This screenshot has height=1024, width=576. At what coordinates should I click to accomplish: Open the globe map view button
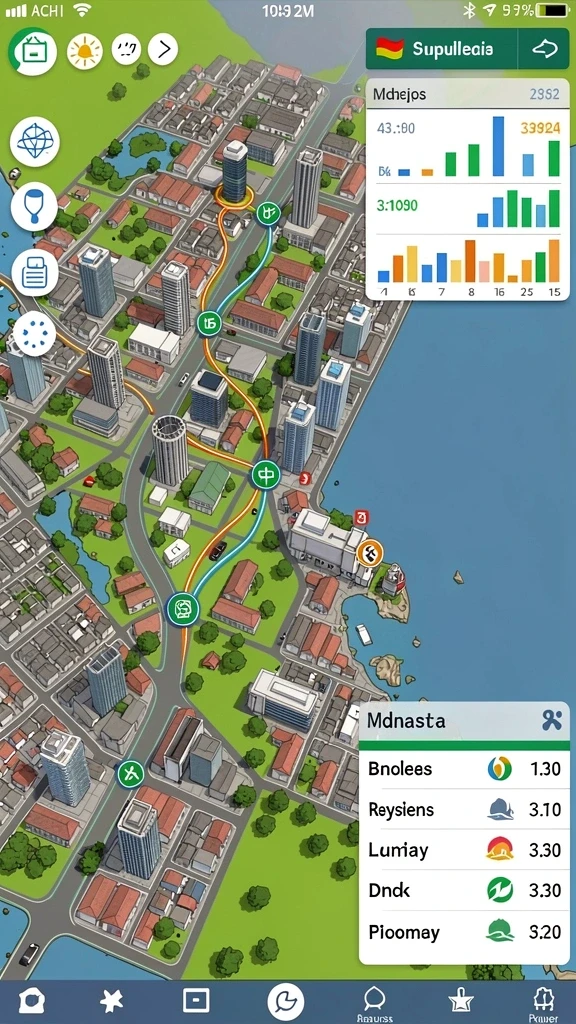click(35, 142)
